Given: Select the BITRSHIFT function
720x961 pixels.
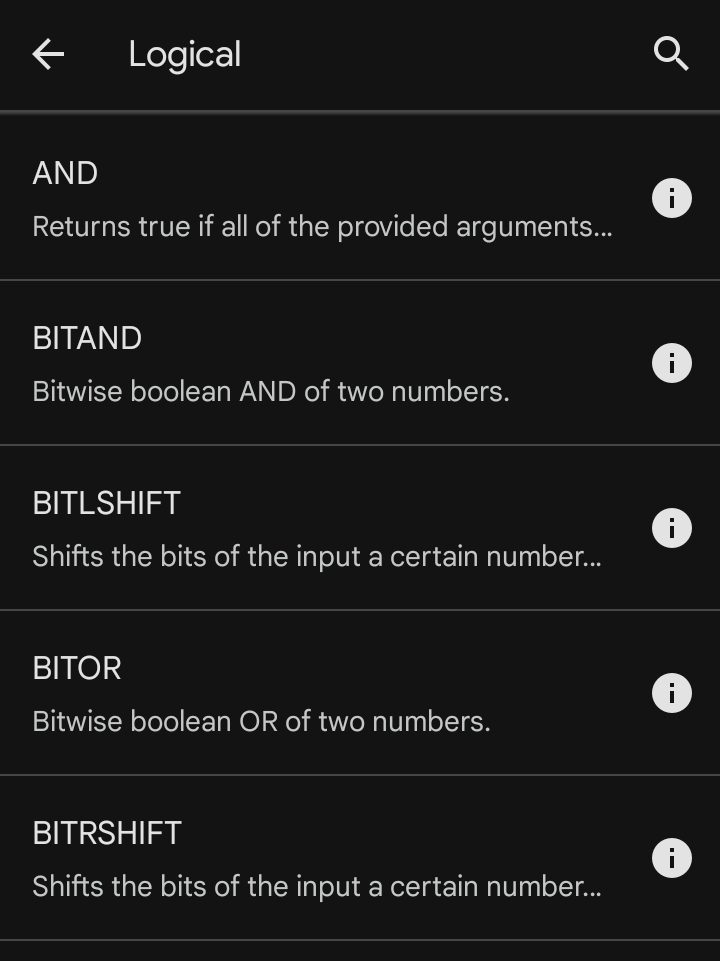Looking at the screenshot, I should 320,858.
